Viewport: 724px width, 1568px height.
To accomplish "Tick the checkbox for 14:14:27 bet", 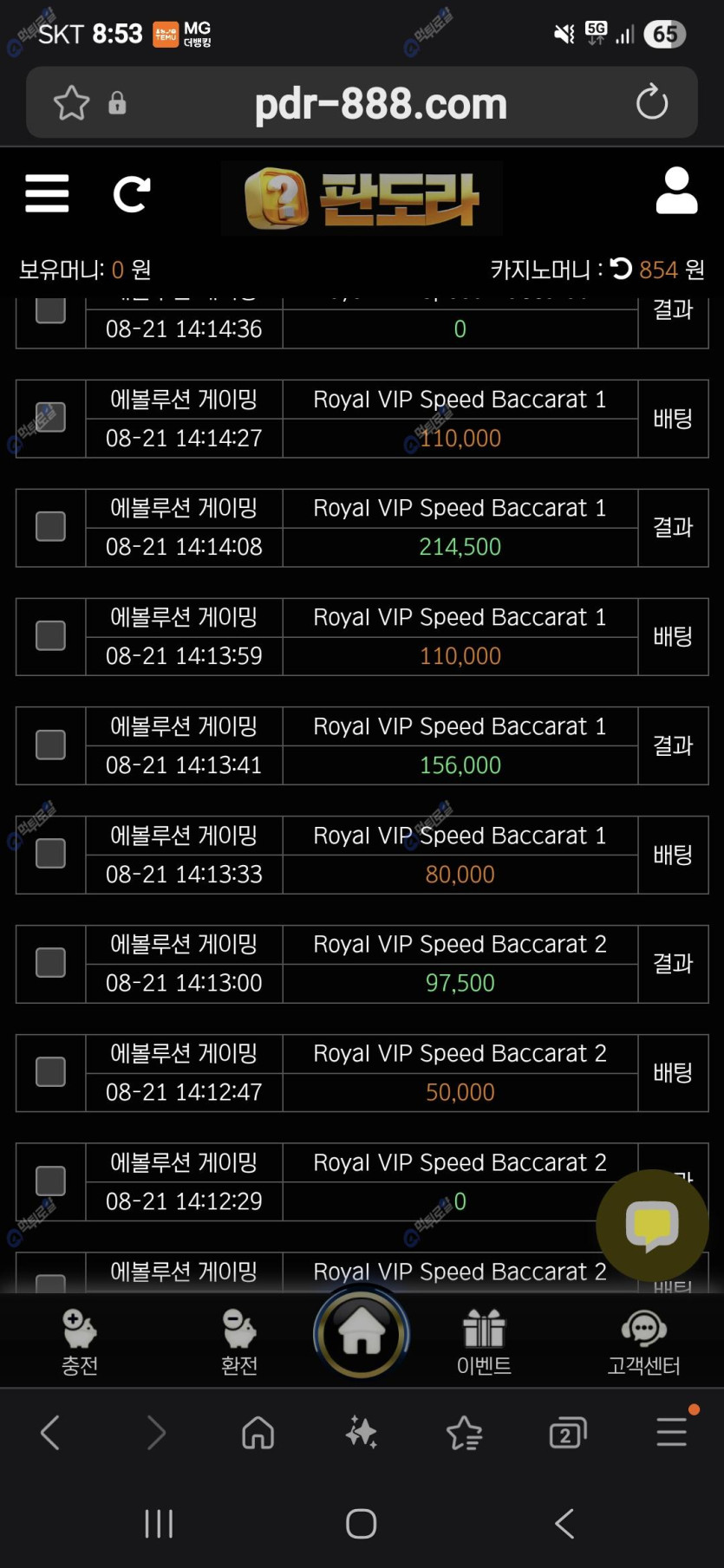I will (50, 418).
